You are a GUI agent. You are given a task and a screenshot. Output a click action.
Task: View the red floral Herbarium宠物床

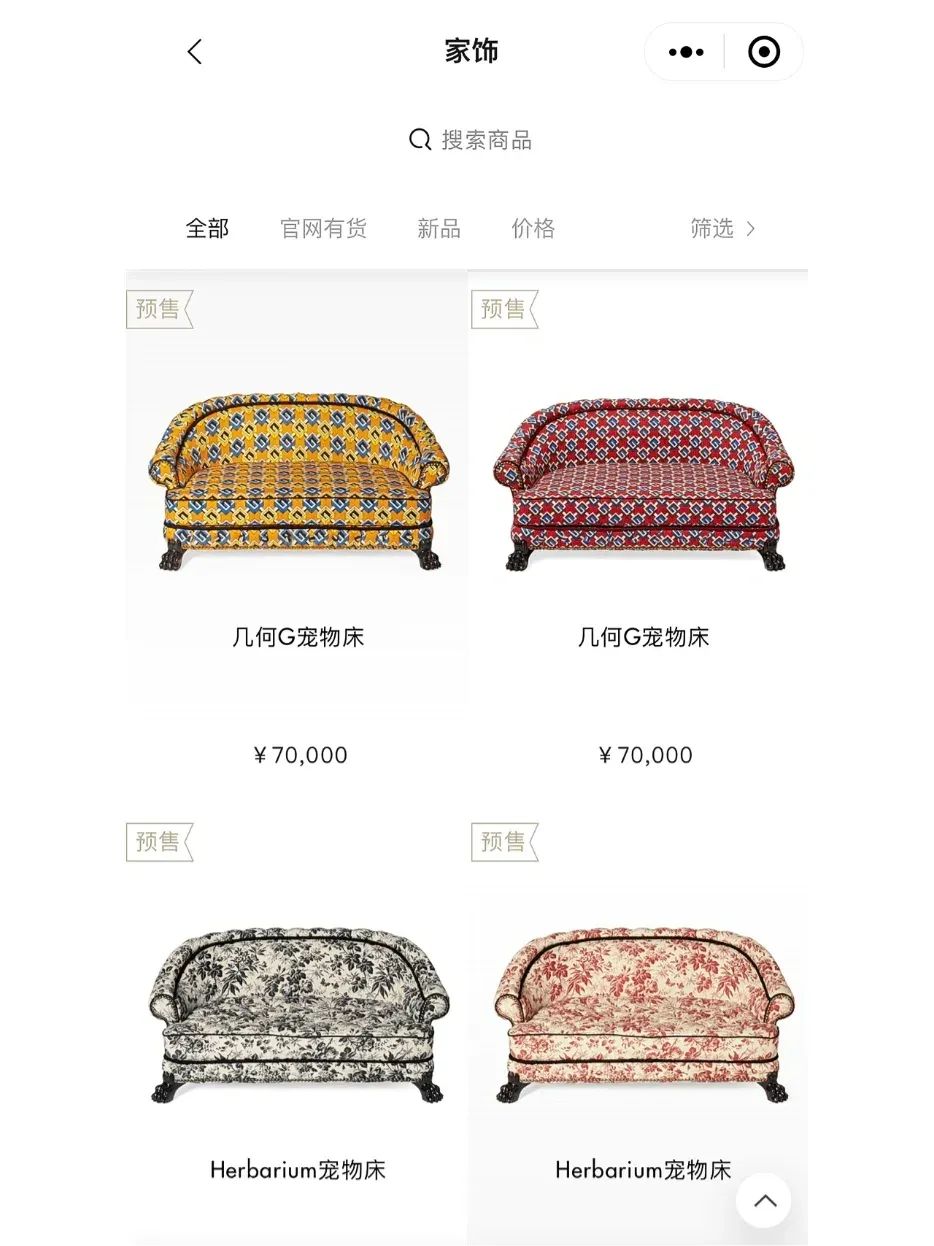click(x=643, y=1015)
